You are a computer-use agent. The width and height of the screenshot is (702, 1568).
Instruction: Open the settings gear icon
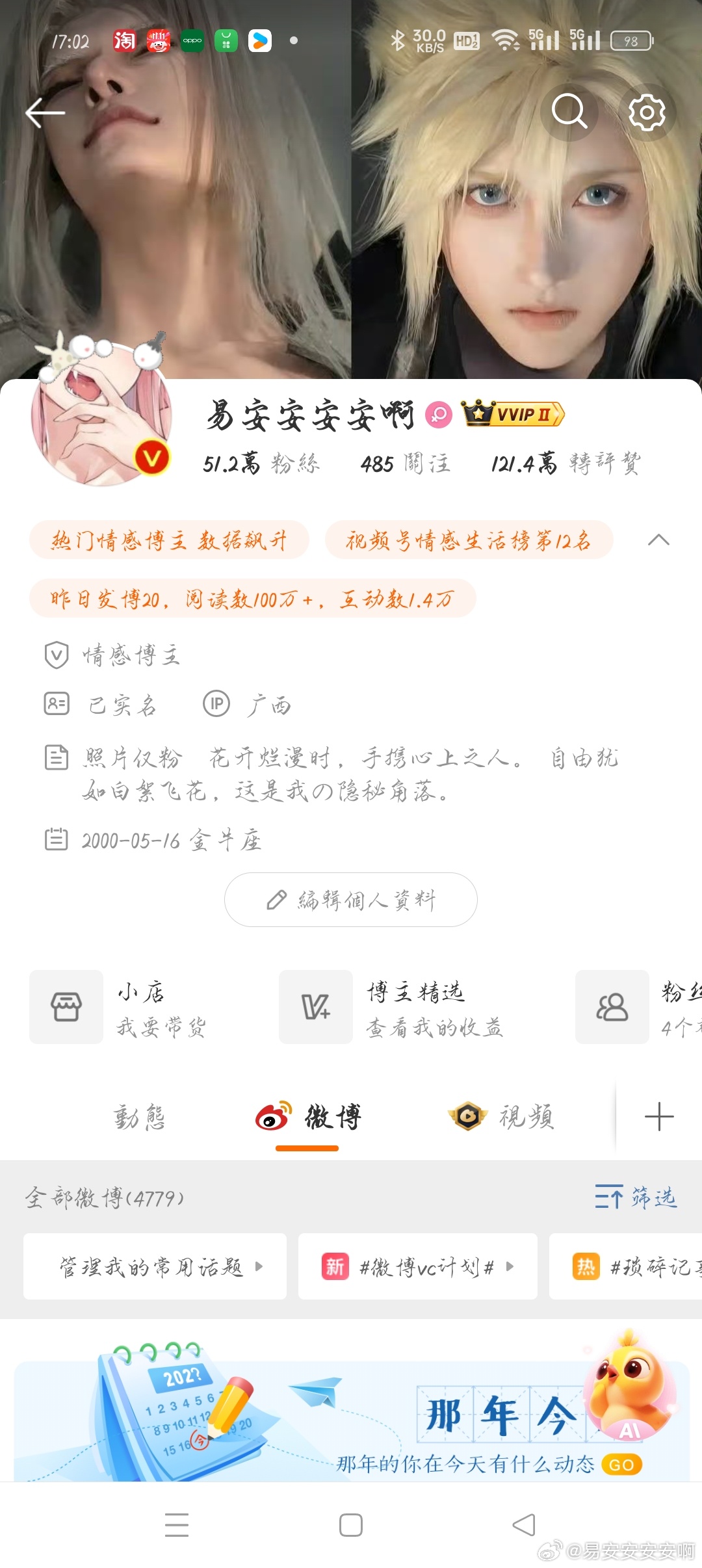pos(647,112)
